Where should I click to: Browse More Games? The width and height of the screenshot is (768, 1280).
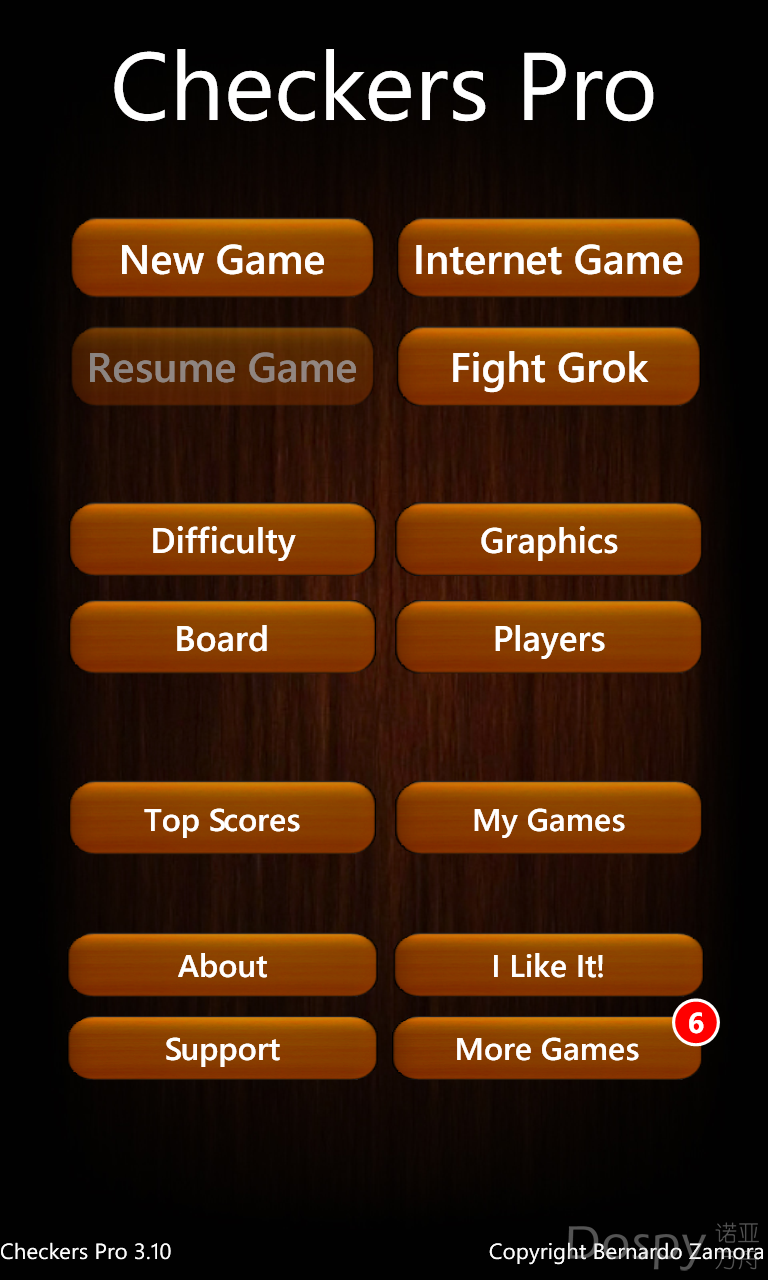(x=546, y=1049)
